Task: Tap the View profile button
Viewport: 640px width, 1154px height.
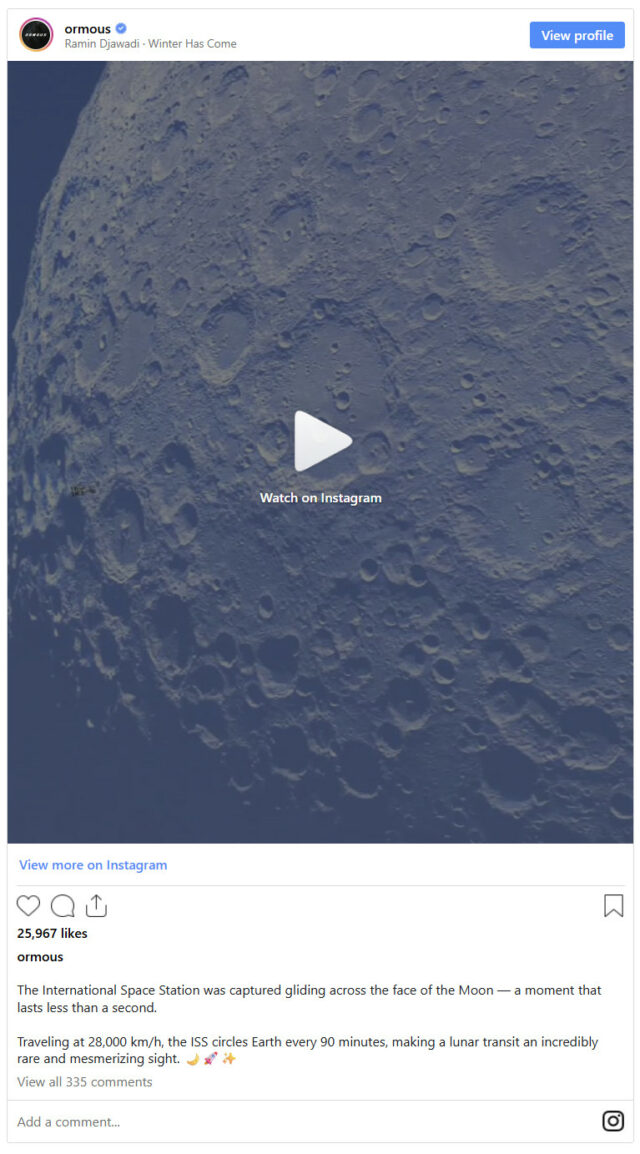Action: (x=577, y=35)
